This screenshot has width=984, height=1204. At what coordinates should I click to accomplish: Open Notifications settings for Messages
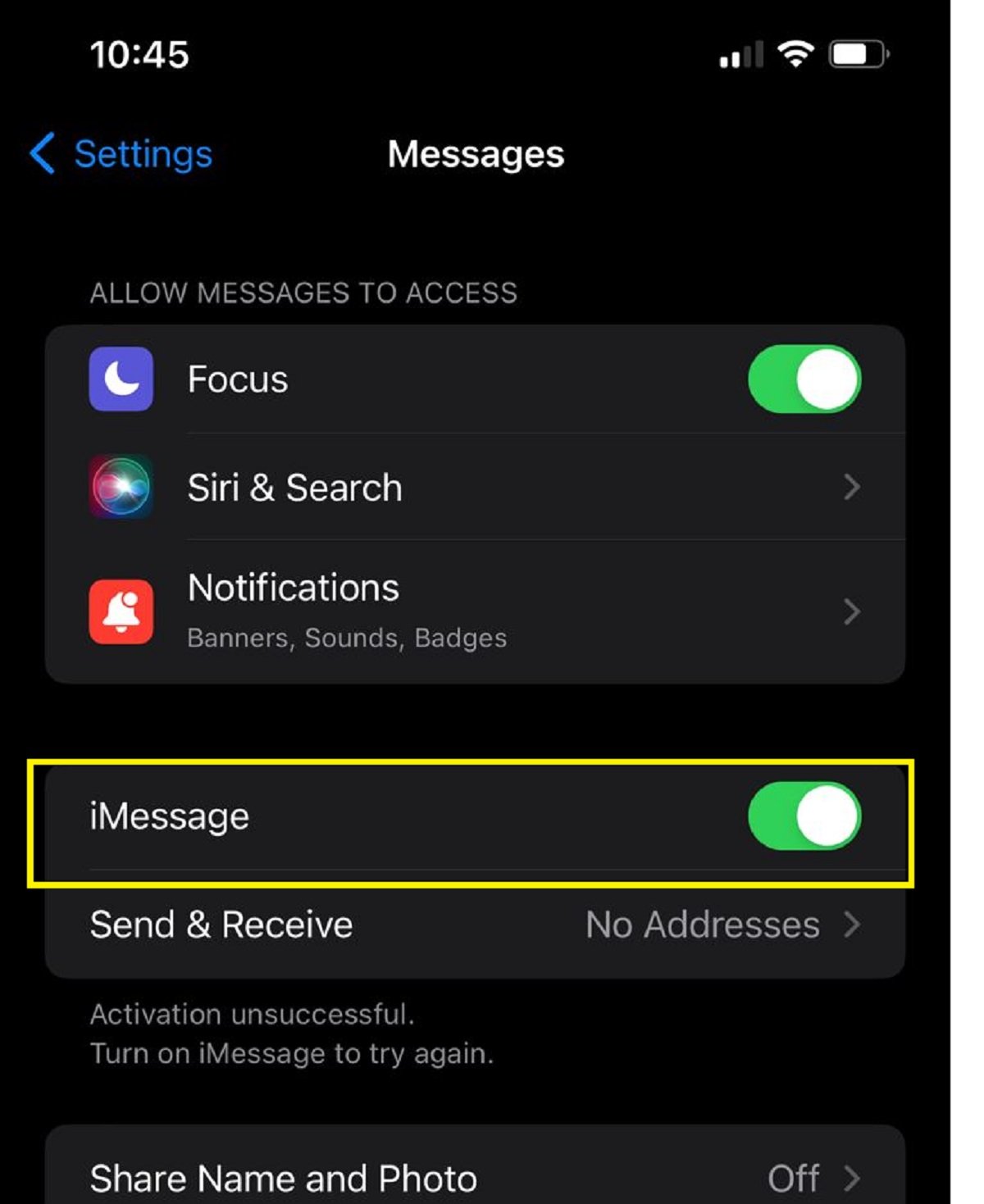pyautogui.click(x=476, y=611)
